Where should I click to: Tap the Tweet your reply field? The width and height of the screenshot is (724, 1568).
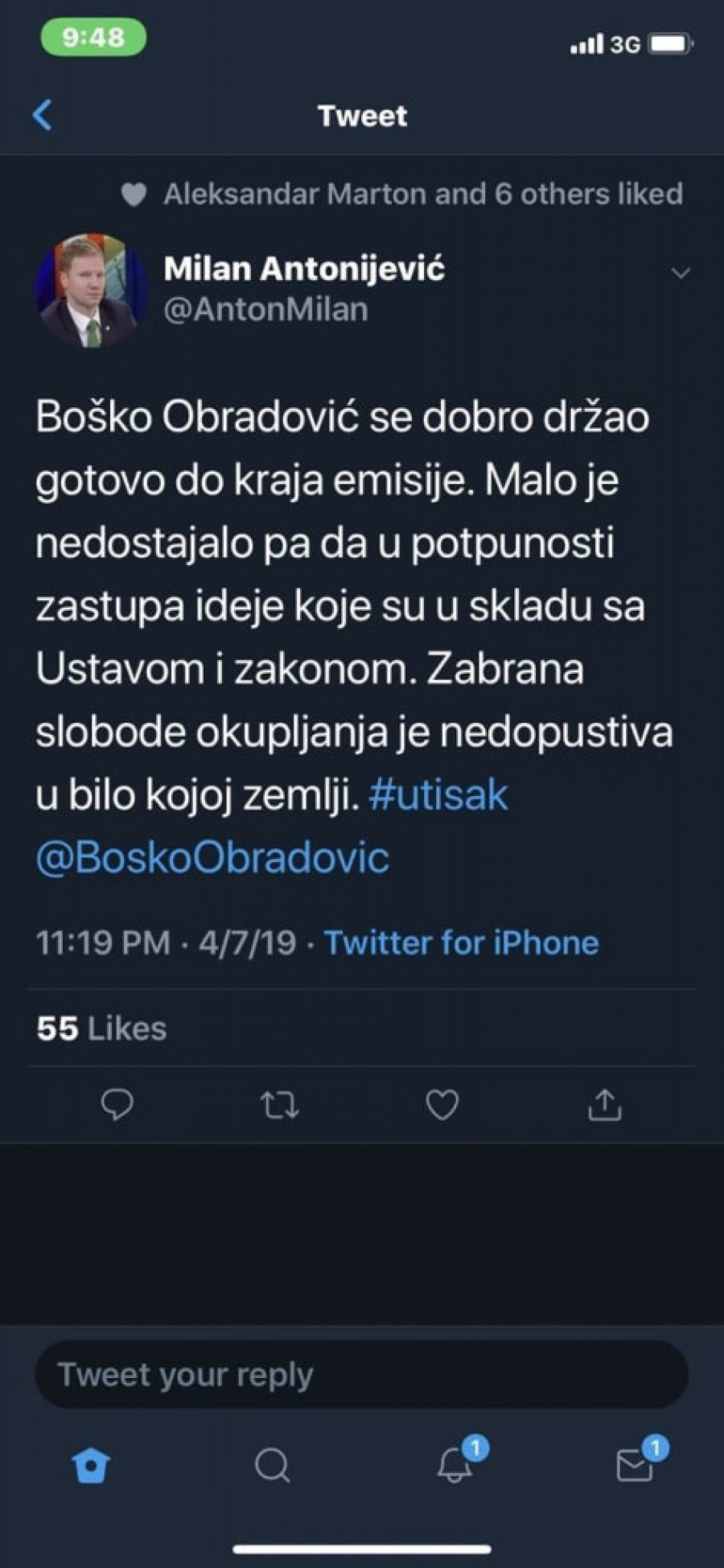[x=361, y=1375]
